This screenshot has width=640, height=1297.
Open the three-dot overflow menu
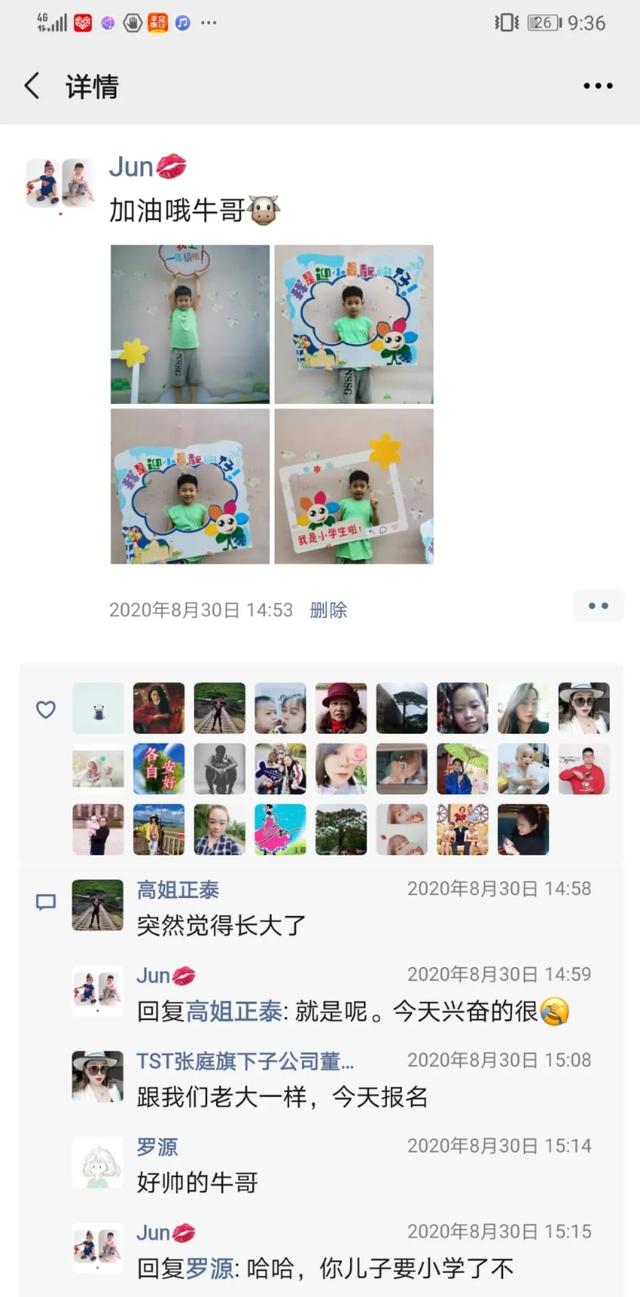(x=597, y=86)
